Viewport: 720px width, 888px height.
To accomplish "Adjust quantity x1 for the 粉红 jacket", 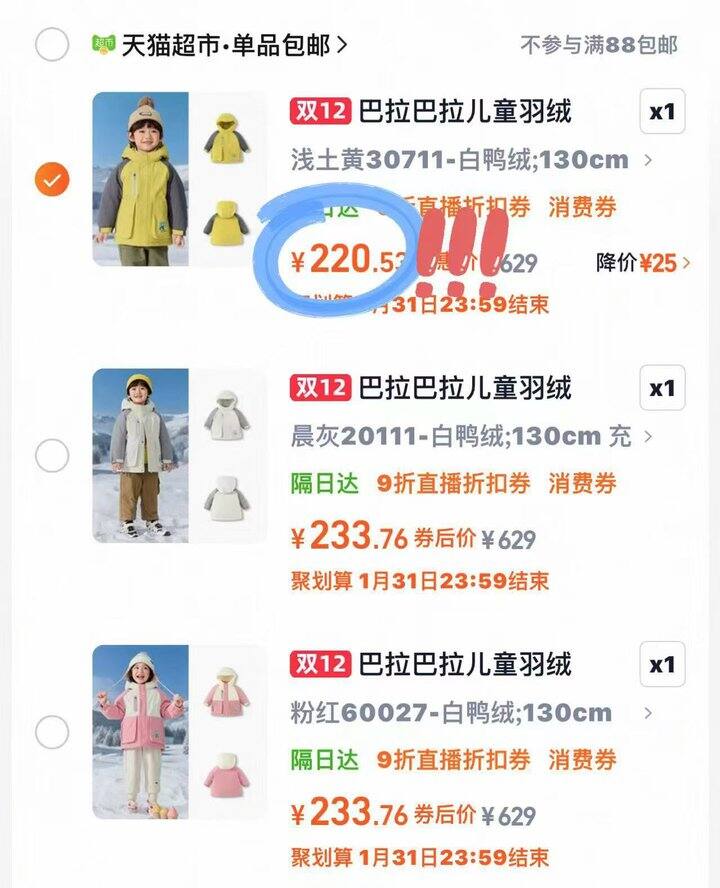I will (662, 664).
